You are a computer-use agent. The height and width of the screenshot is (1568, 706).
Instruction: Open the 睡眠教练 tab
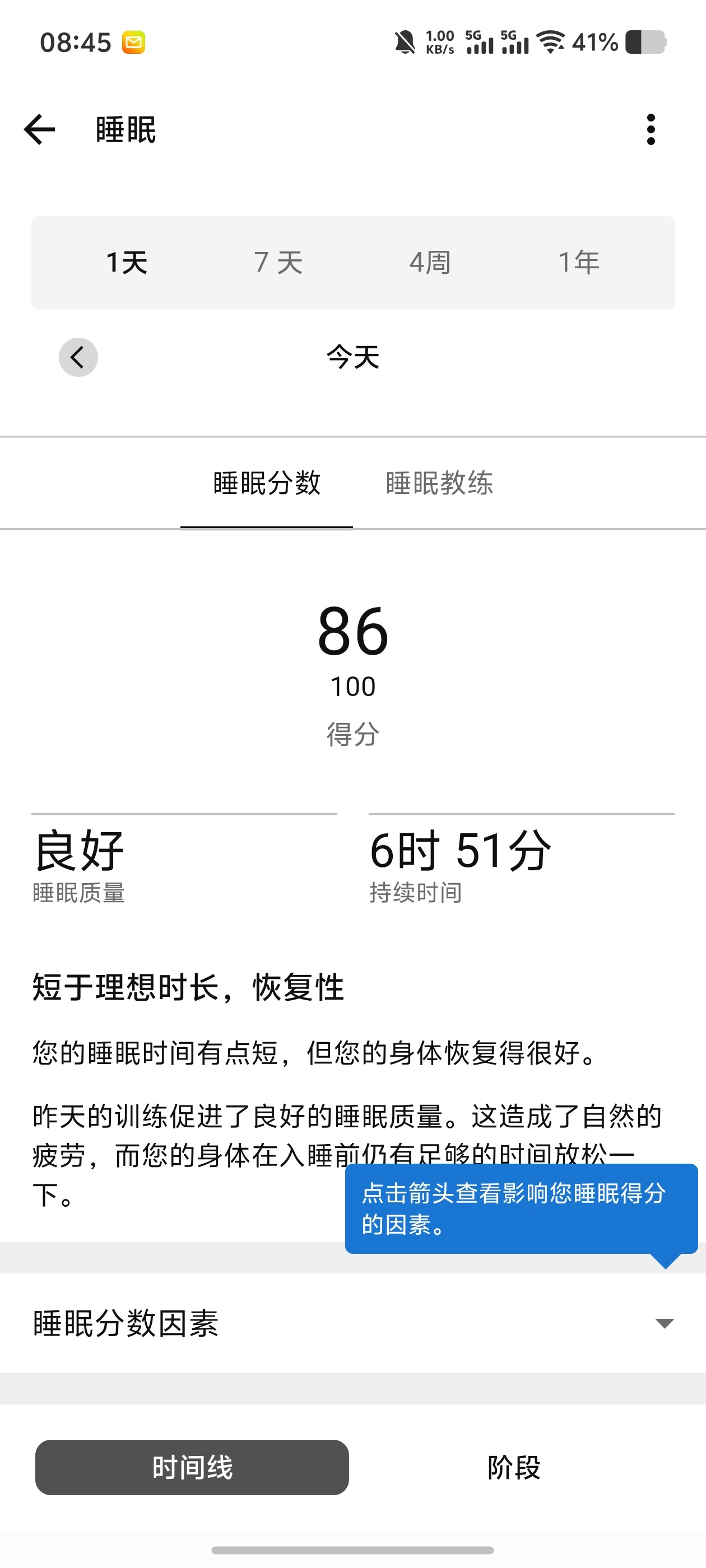[x=439, y=483]
